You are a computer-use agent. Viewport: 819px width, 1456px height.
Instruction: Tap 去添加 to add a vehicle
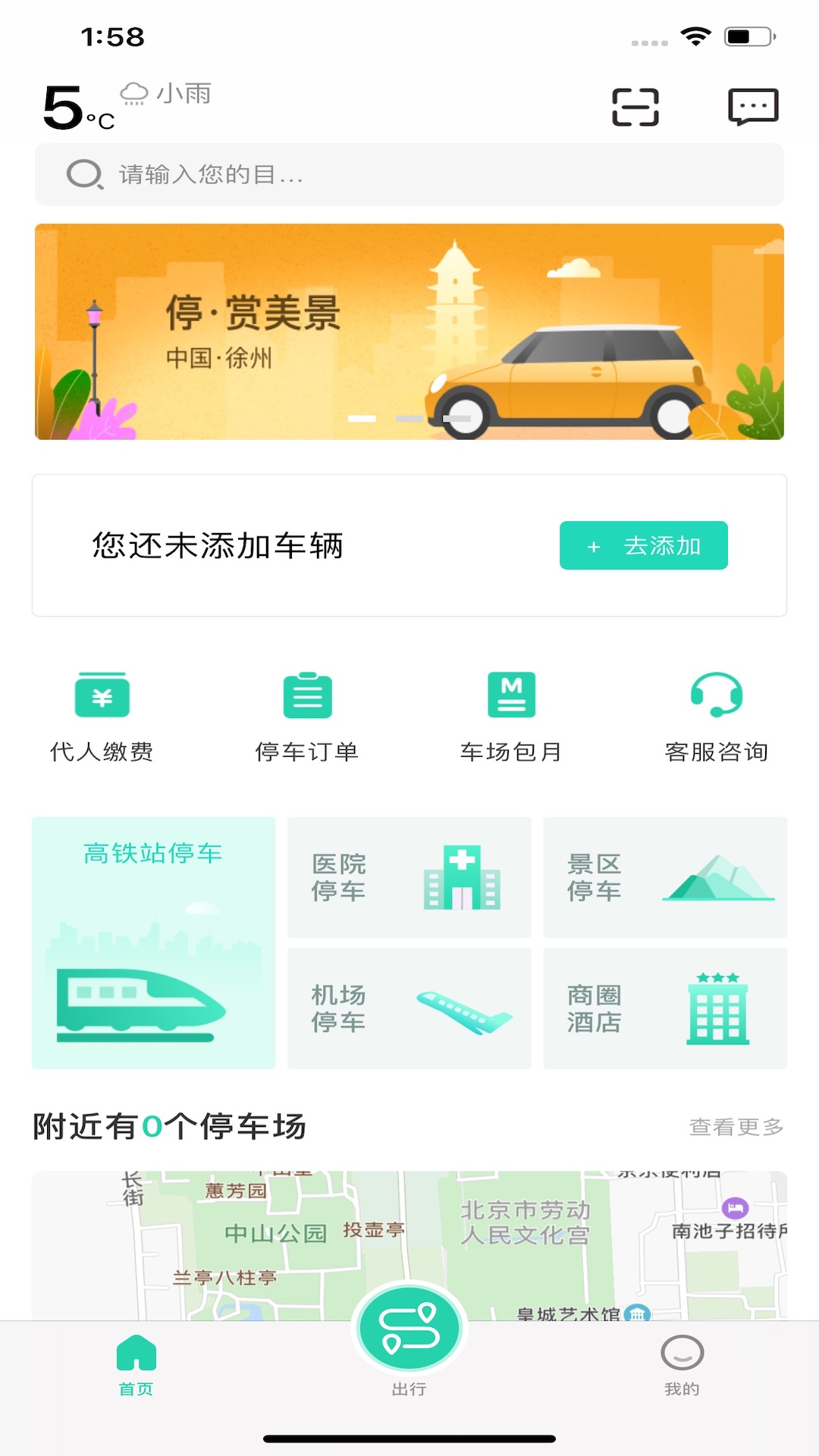coord(644,545)
